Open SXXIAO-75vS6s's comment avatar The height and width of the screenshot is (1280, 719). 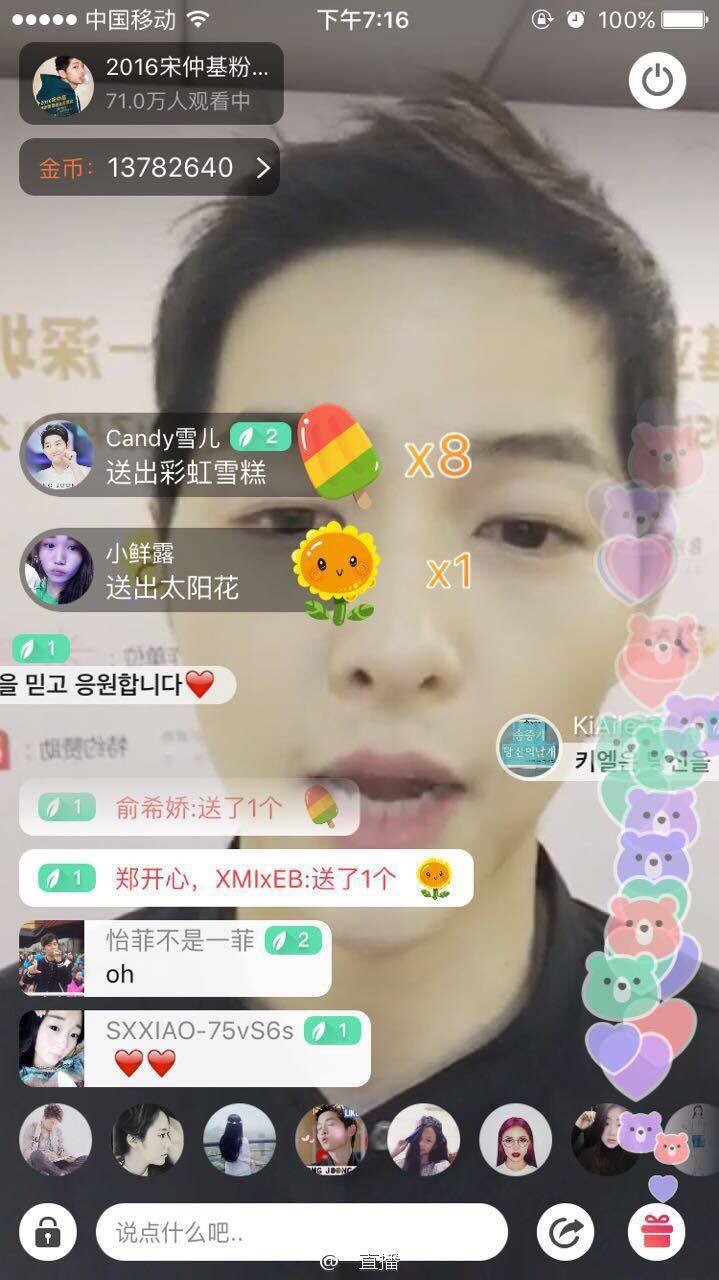(x=51, y=1048)
